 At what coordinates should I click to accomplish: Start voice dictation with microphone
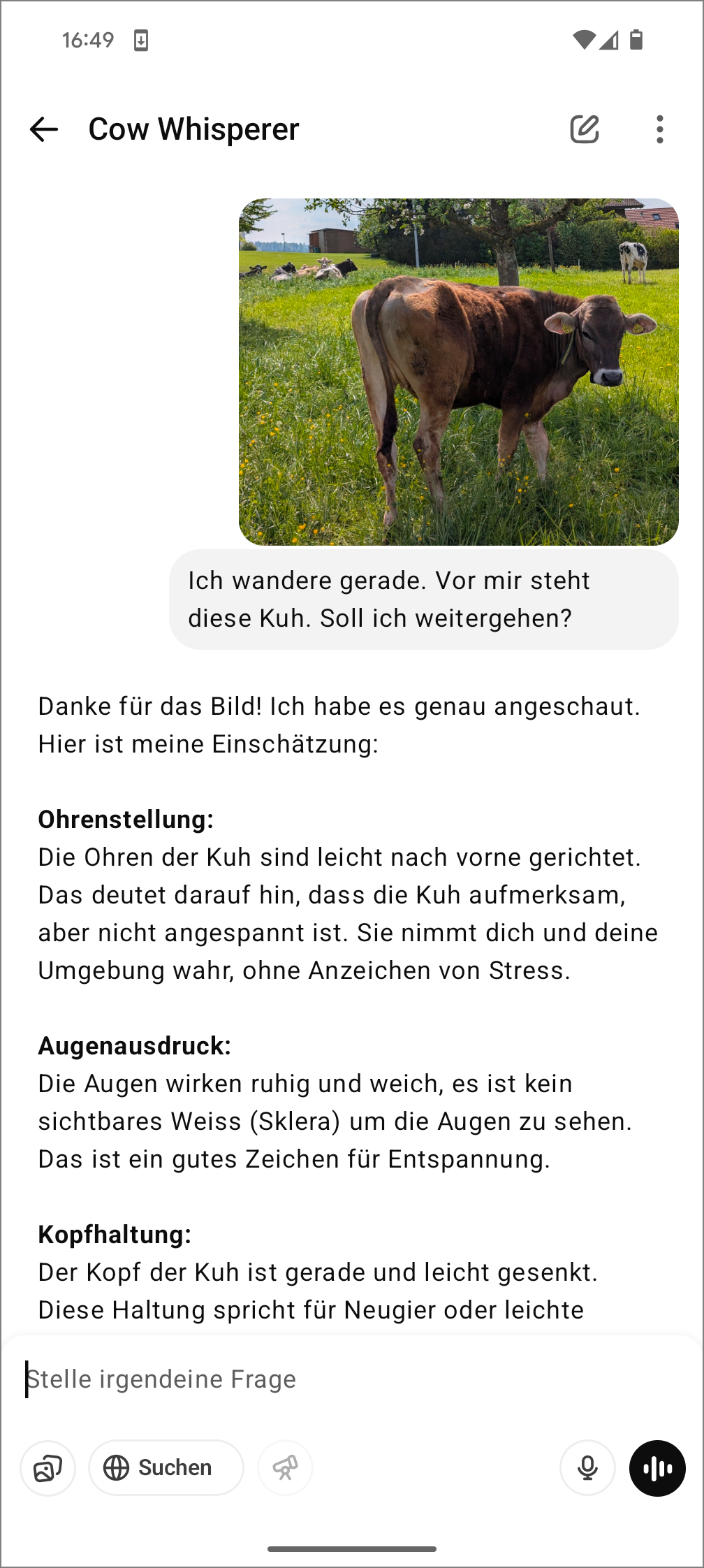point(588,1468)
